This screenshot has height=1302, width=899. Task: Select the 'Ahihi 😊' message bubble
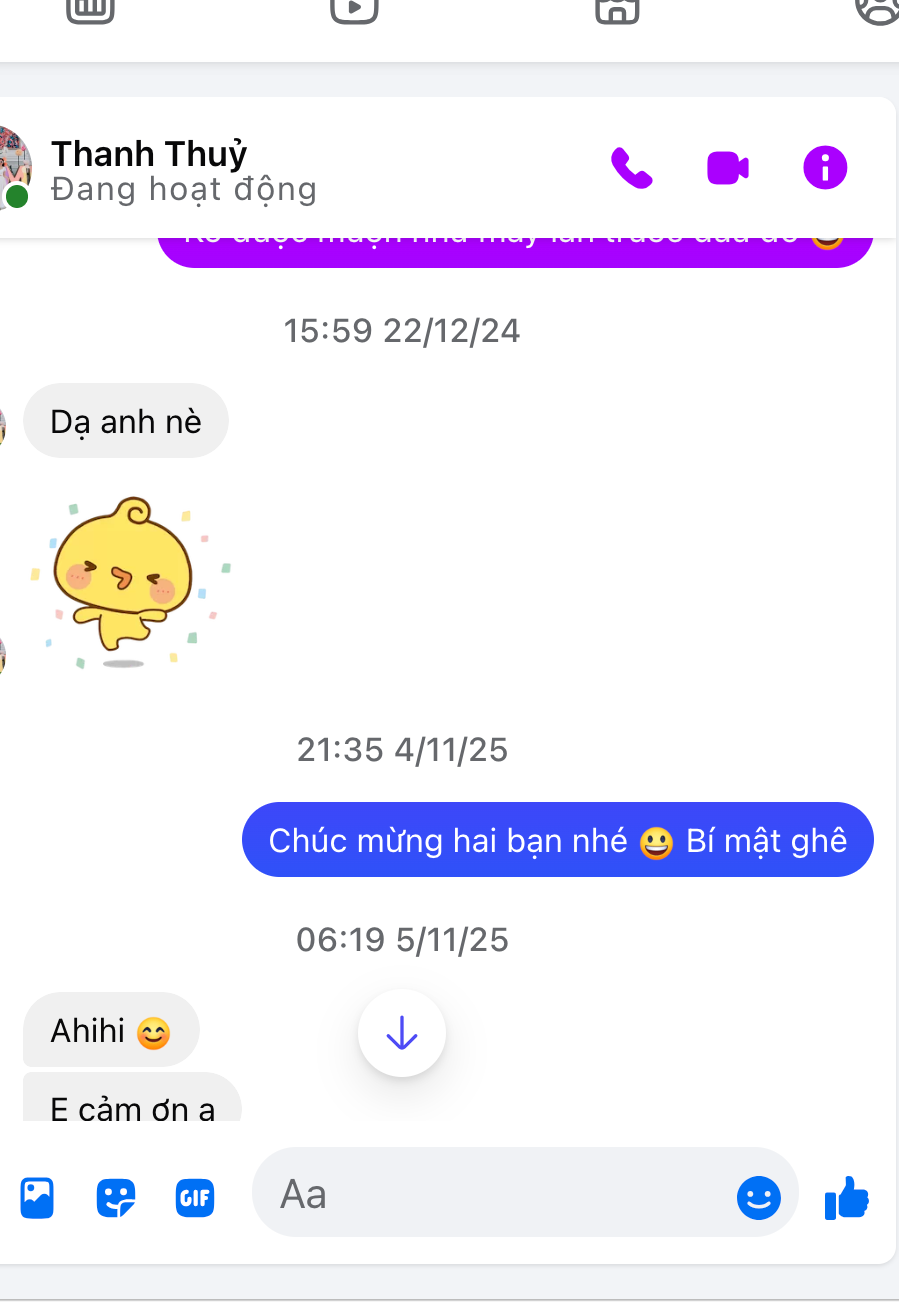click(110, 1029)
